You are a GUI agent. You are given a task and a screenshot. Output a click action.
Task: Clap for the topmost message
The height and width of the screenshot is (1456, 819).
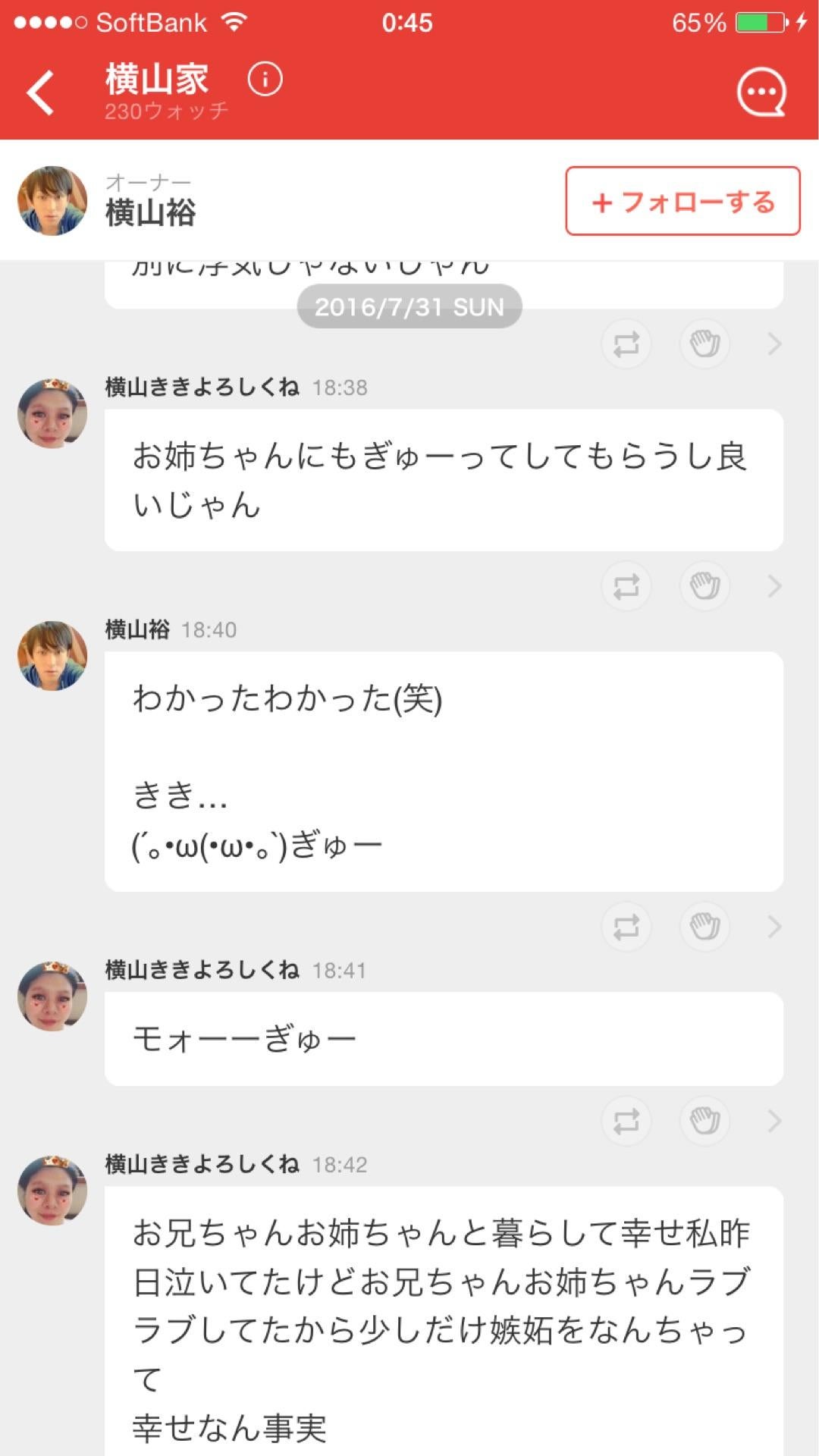(704, 343)
